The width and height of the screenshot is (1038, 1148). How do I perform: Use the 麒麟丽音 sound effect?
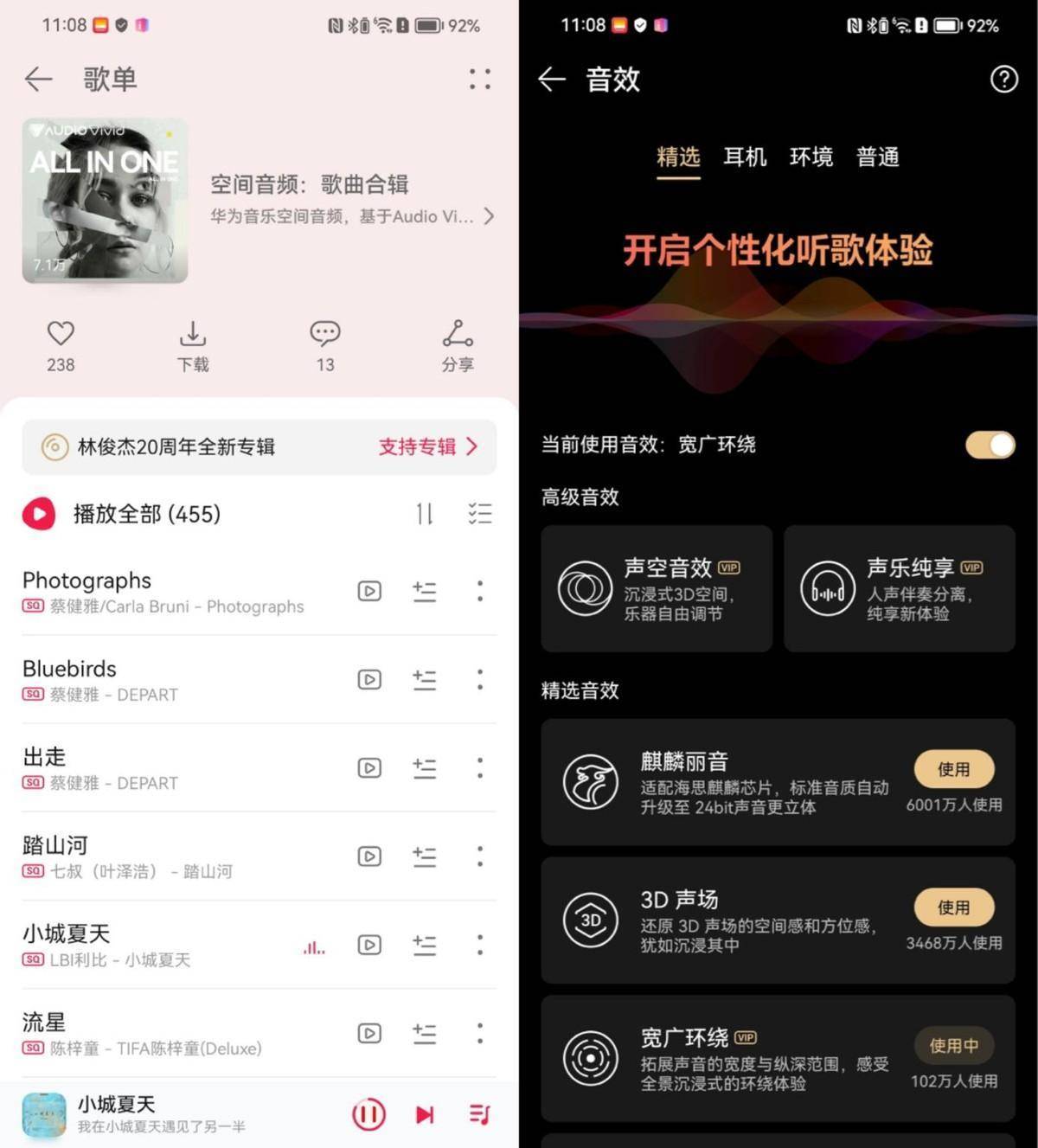[x=953, y=769]
